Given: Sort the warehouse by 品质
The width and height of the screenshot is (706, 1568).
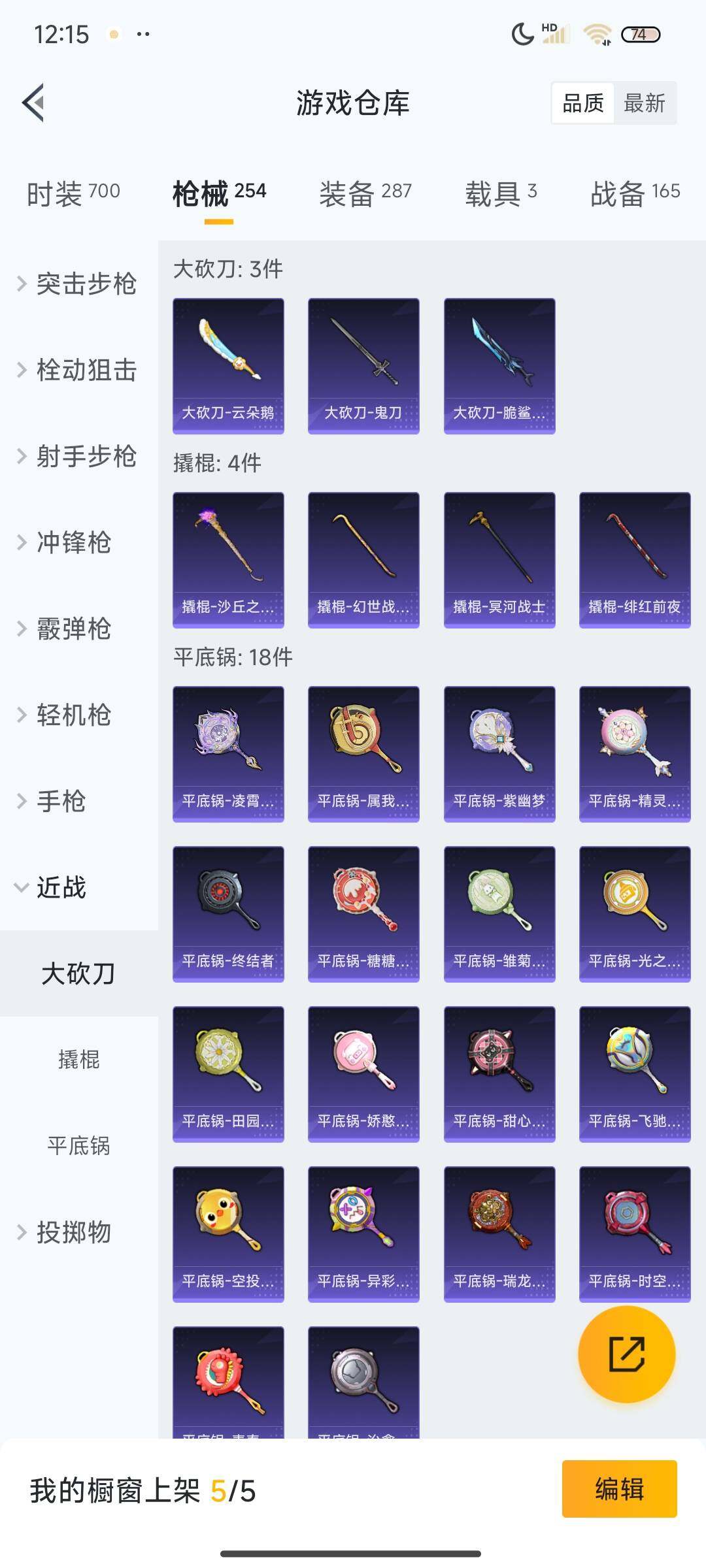Looking at the screenshot, I should (x=583, y=103).
